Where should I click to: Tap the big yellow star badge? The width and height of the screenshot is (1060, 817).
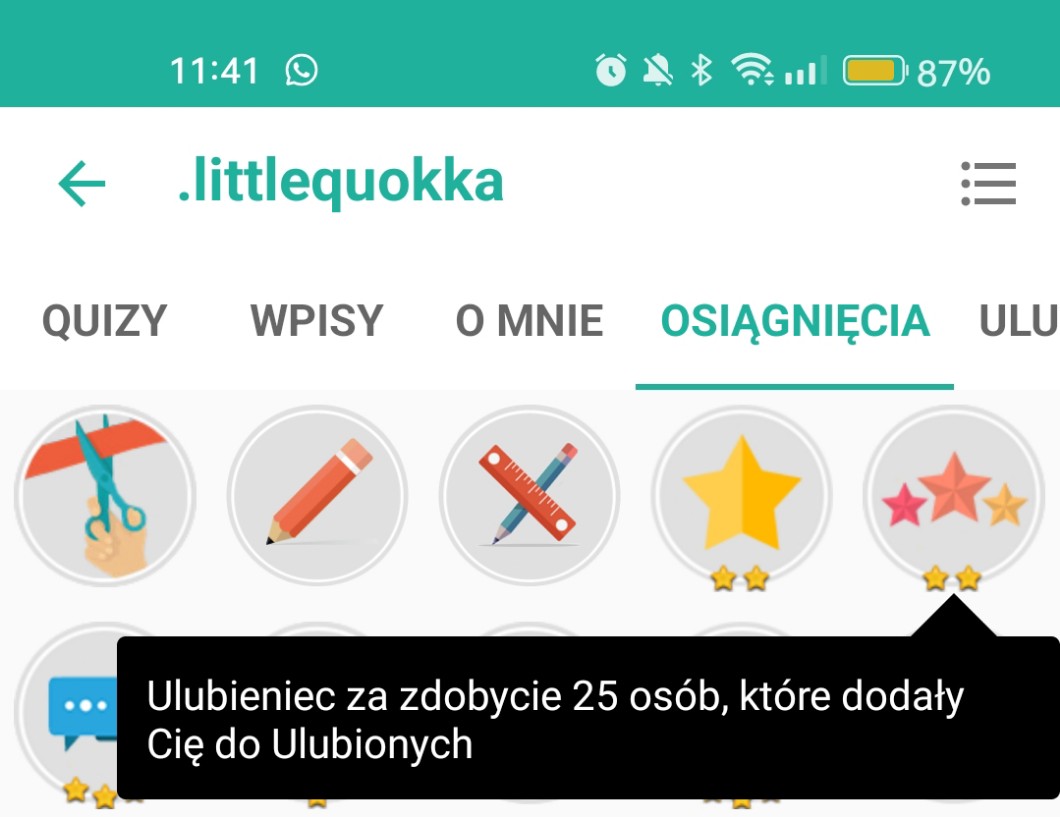[x=741, y=495]
